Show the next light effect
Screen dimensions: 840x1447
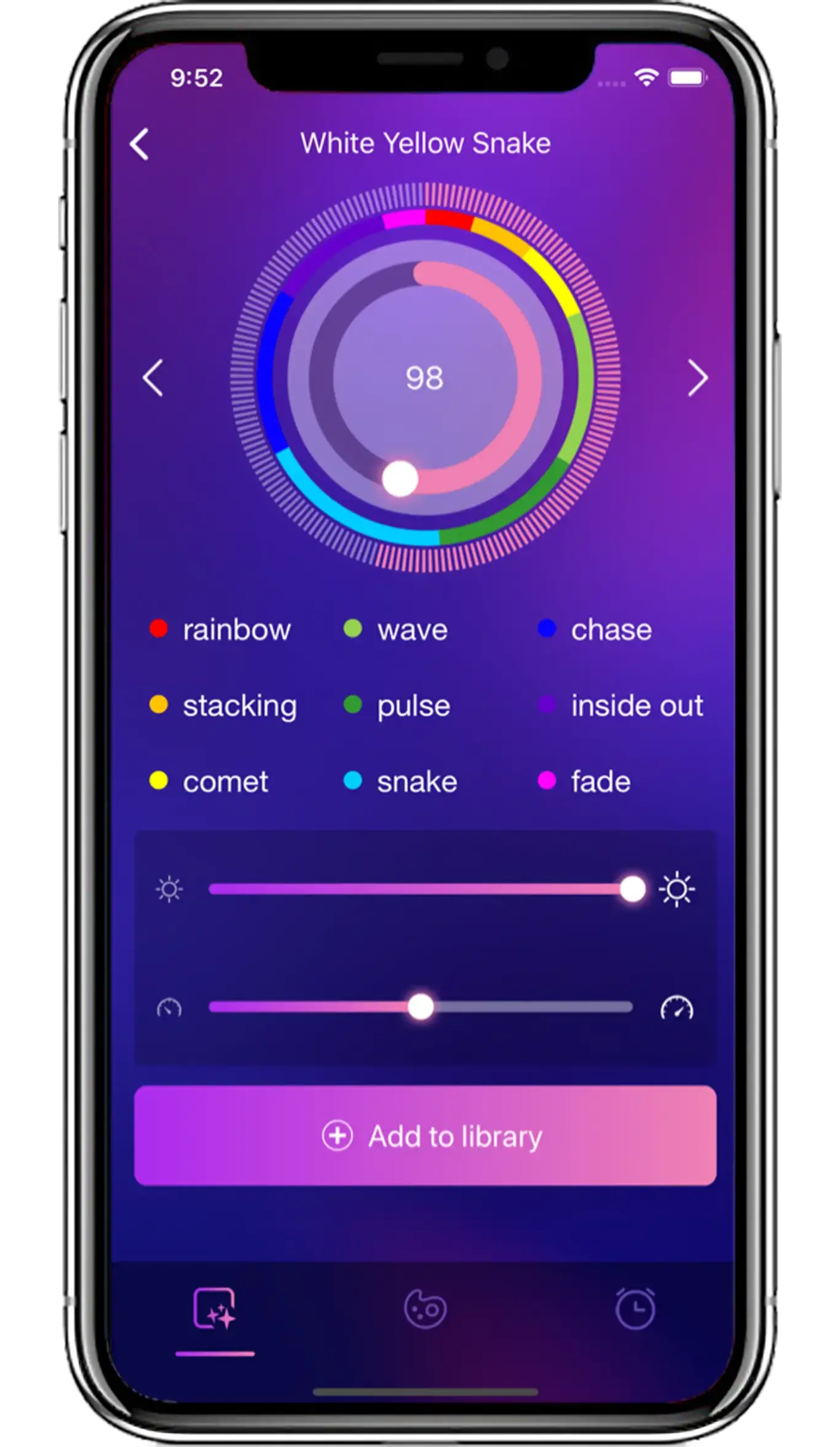[697, 378]
